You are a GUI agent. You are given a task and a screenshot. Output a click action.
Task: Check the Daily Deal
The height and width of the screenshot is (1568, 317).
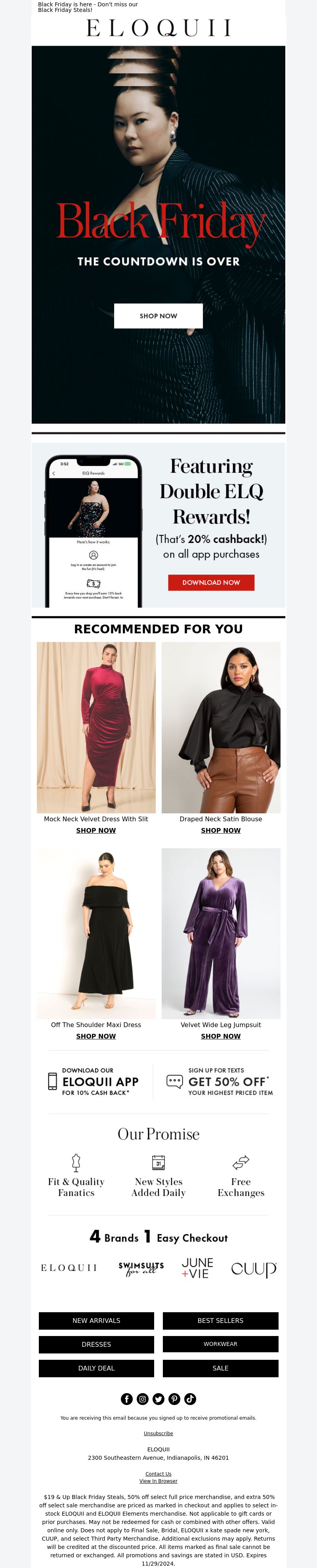click(96, 1368)
